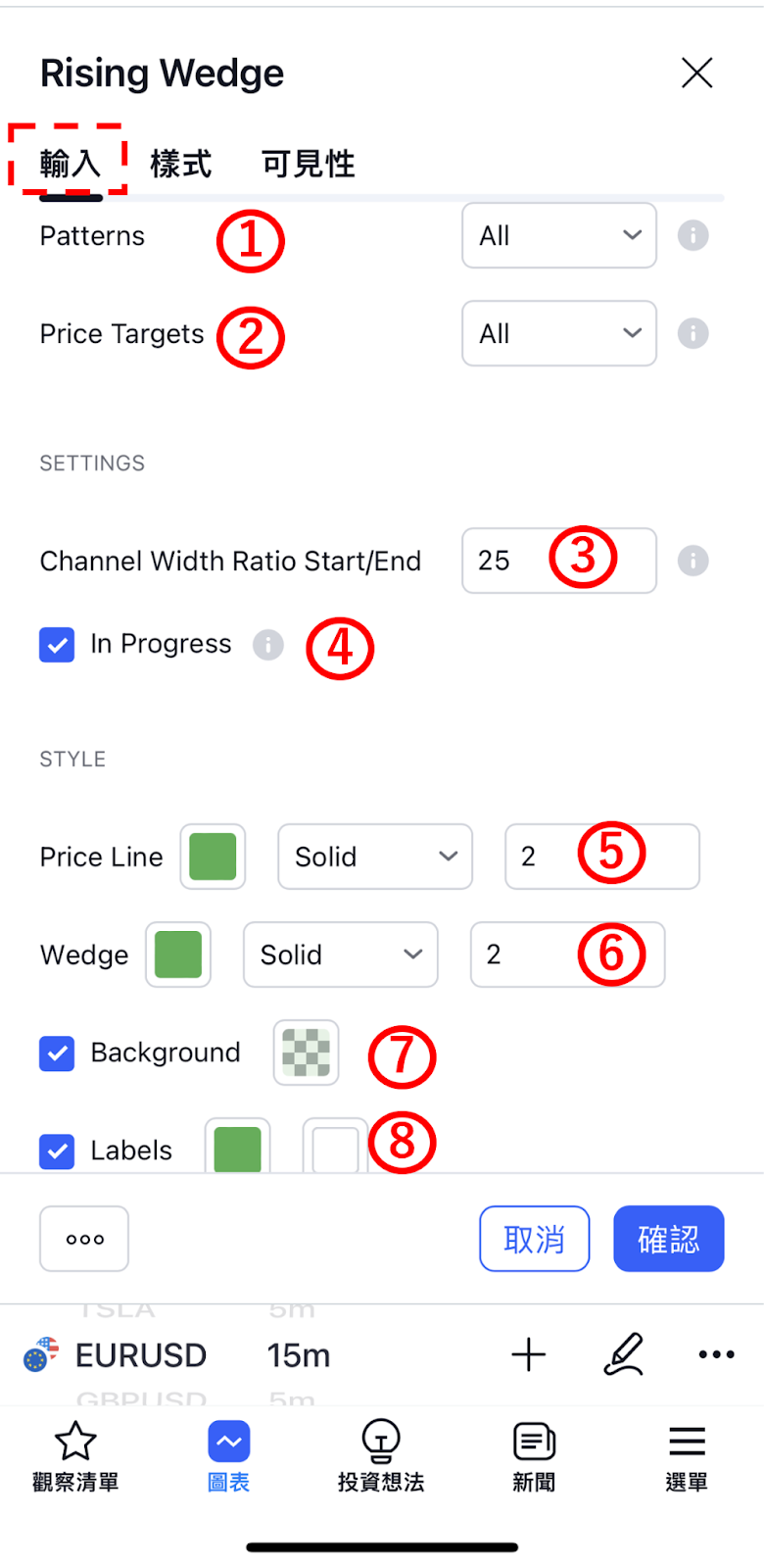Tap 取消 to cancel changes
This screenshot has height=1568, width=764.
(535, 1239)
